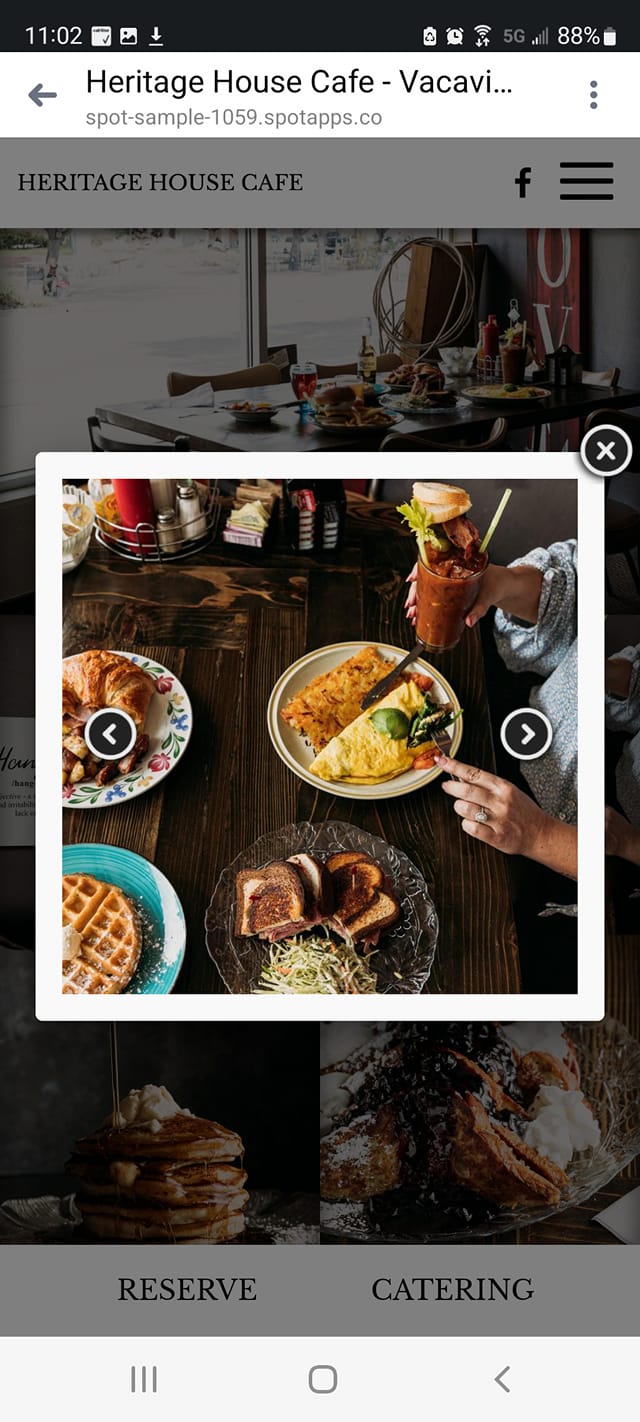Close the photo lightbox
Image resolution: width=640 pixels, height=1422 pixels.
(605, 451)
